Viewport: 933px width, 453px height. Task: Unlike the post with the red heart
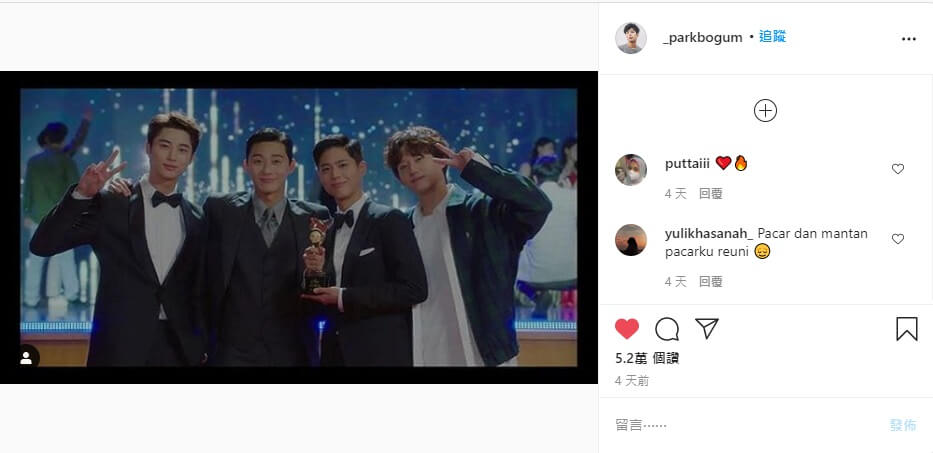click(x=627, y=329)
